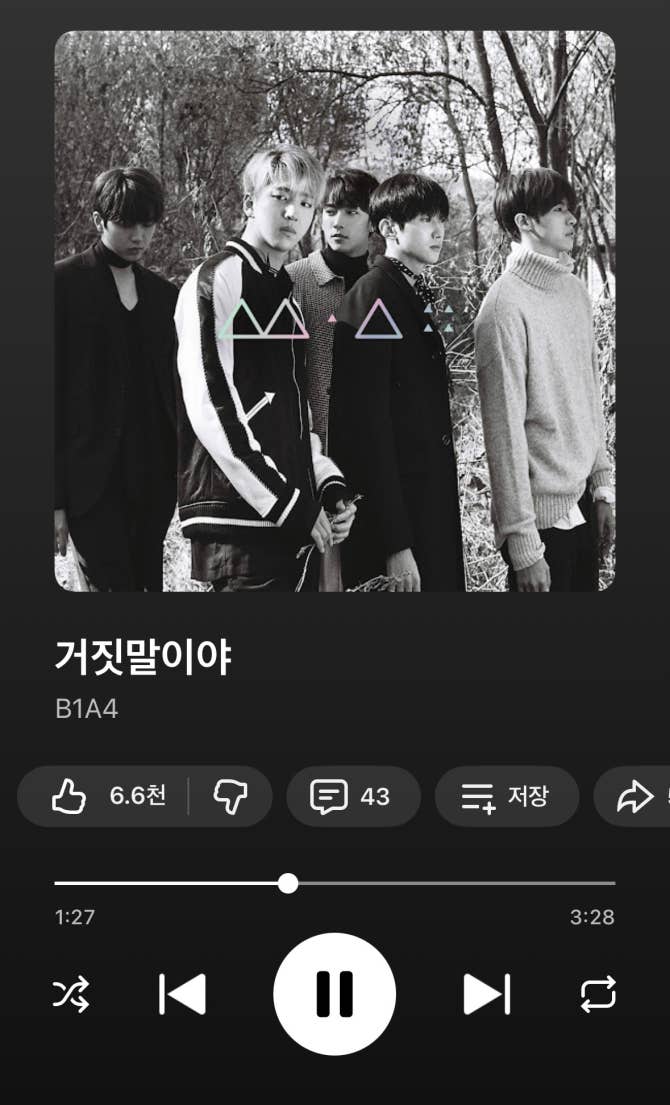Viewport: 670px width, 1105px height.
Task: Pause the current song
Action: tap(335, 994)
